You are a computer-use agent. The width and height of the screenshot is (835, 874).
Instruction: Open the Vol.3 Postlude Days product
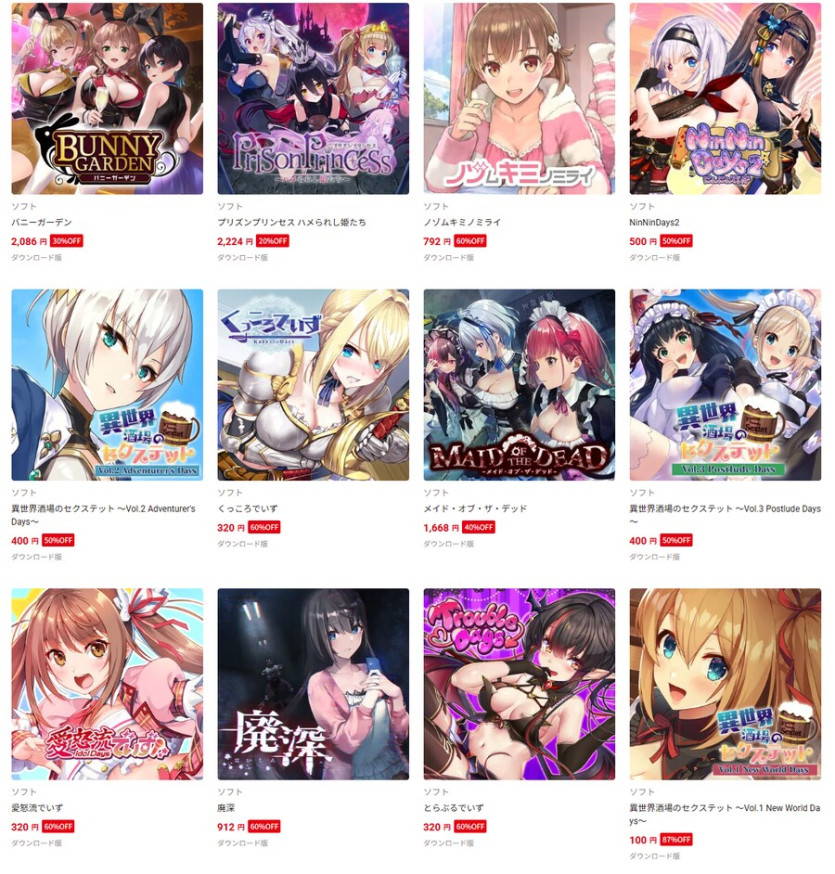725,385
